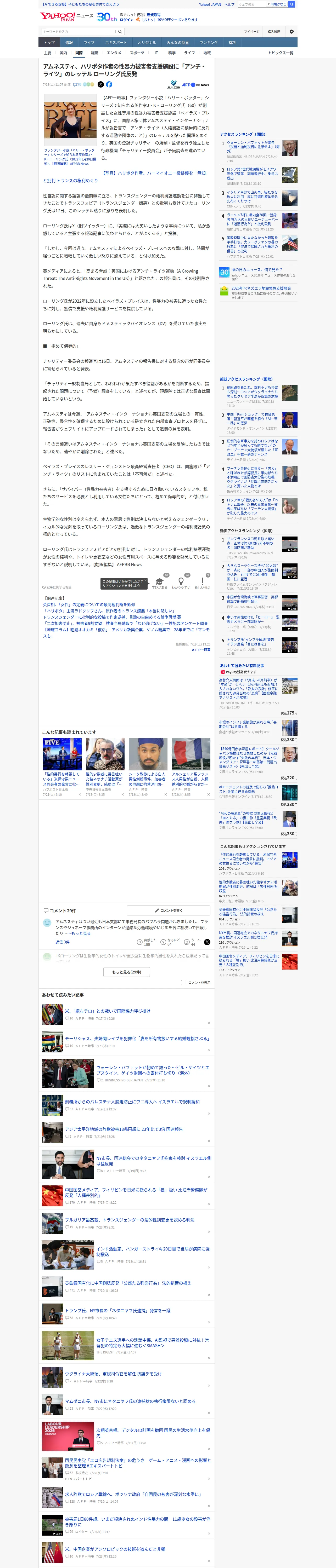Share the article on X

pos(101,85)
